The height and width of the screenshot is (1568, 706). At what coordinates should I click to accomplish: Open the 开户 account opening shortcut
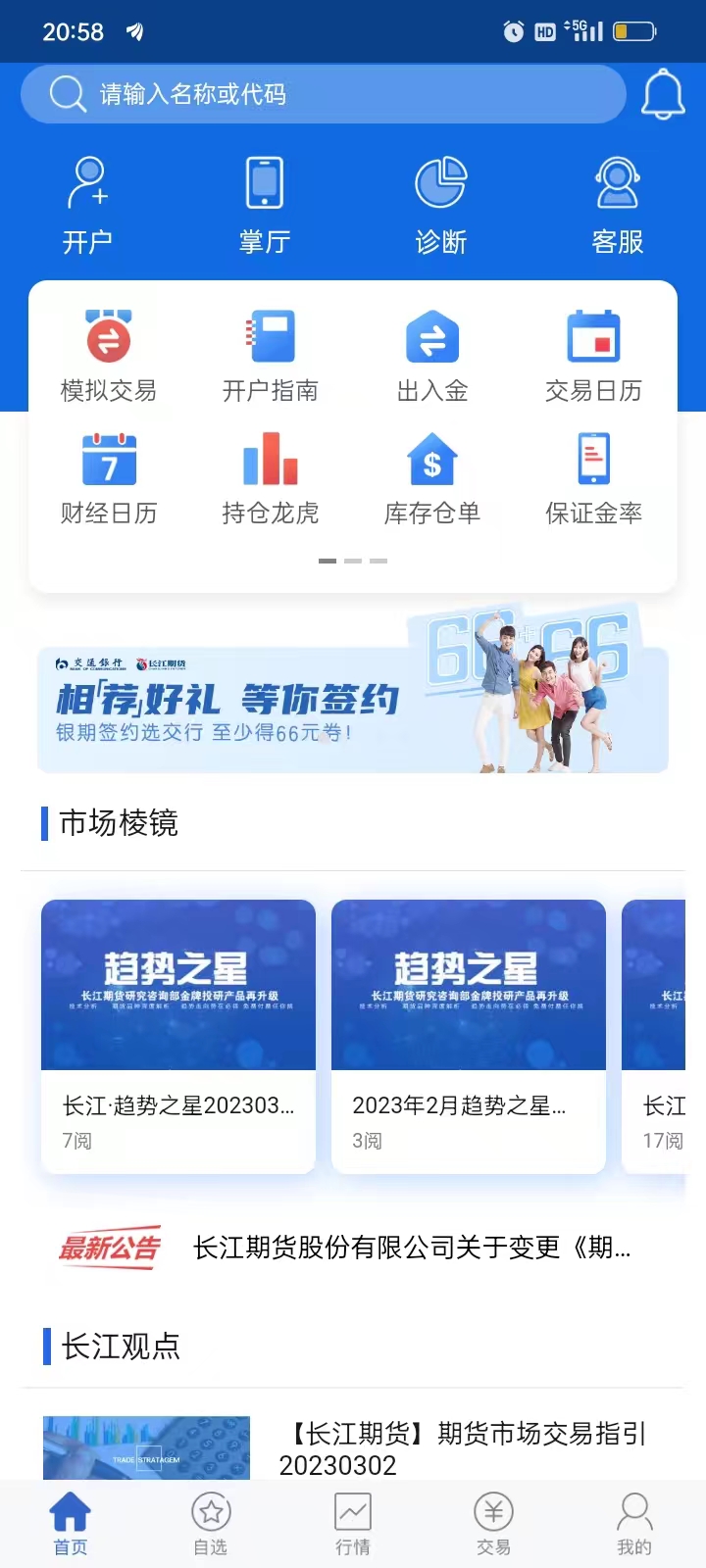(88, 206)
